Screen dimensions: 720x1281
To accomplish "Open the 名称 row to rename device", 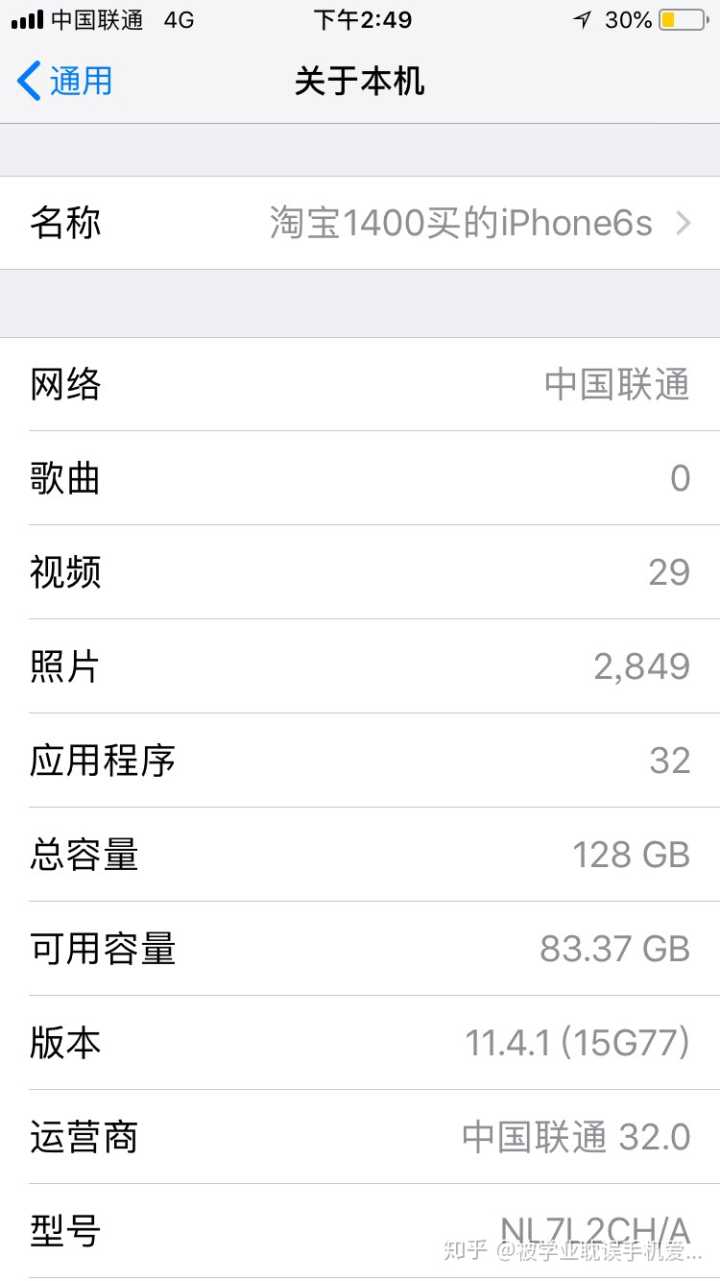I will pyautogui.click(x=360, y=223).
